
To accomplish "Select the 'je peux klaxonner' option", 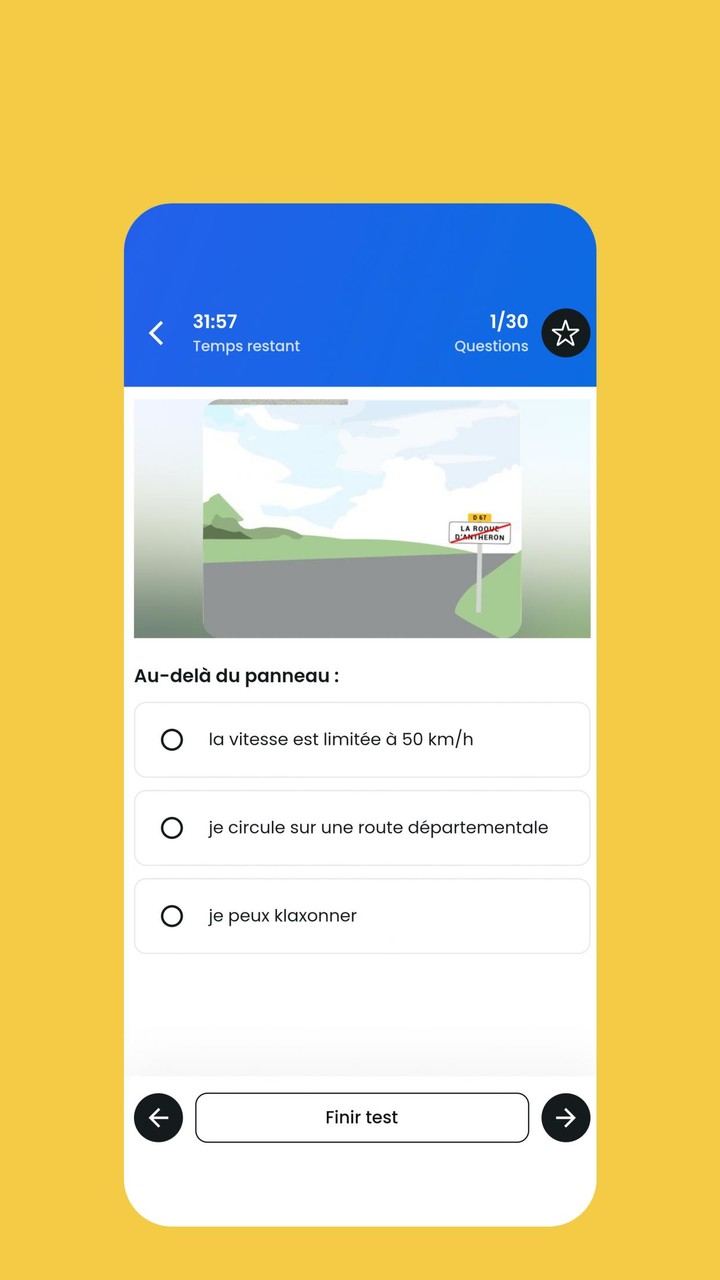I will 361,915.
